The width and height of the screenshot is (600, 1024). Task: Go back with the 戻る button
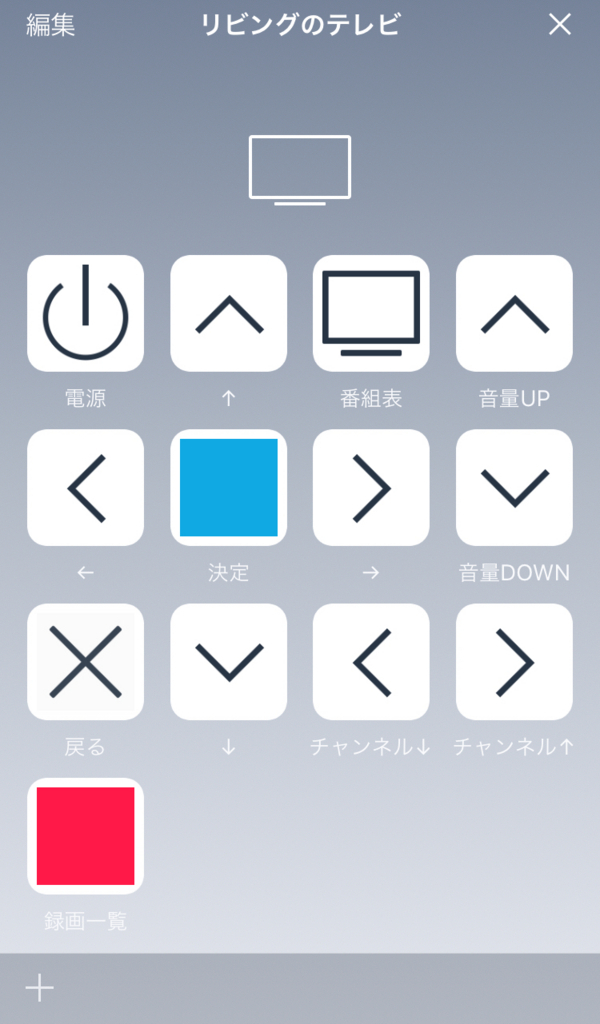coord(85,661)
